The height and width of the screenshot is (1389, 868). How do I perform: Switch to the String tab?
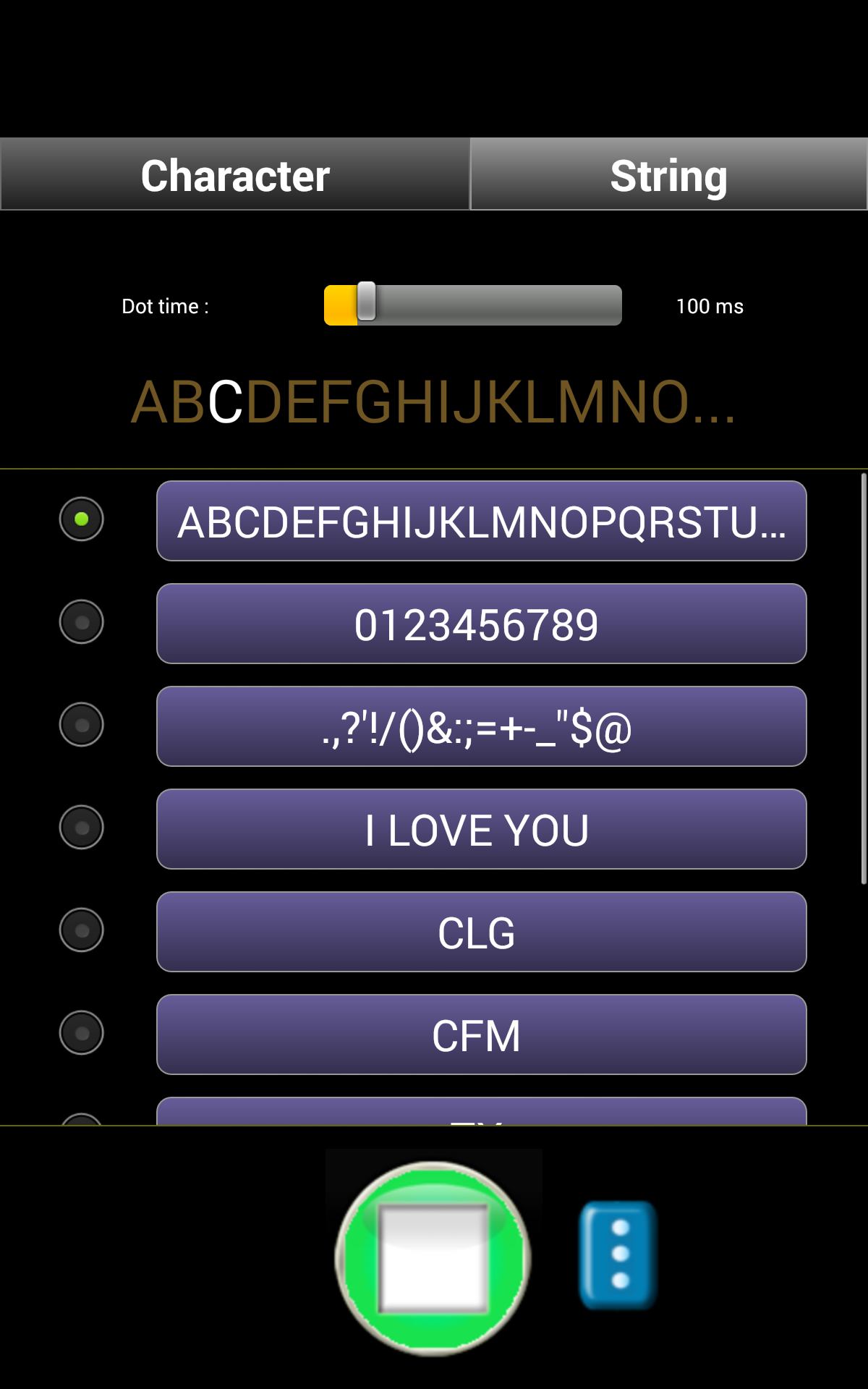668,174
